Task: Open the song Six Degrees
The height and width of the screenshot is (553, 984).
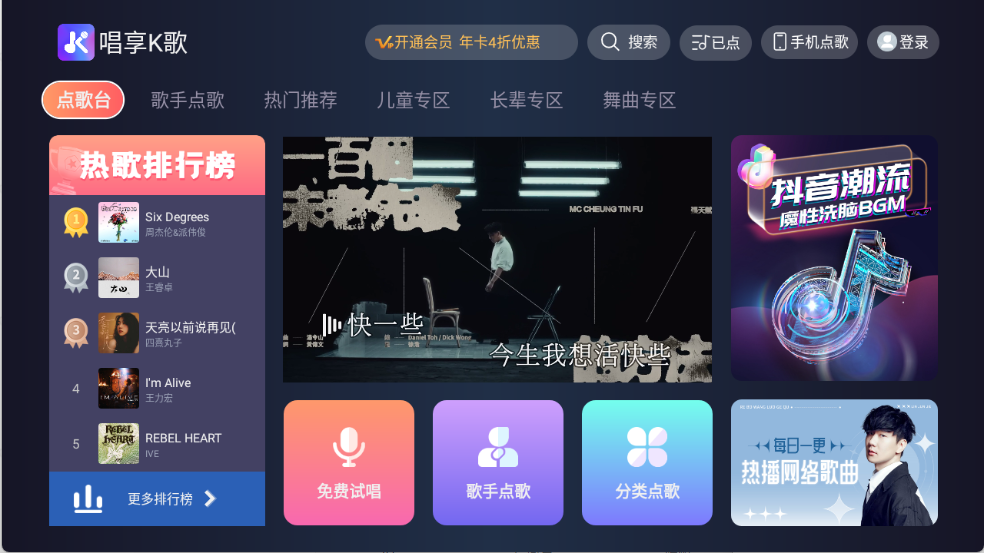Action: (157, 222)
